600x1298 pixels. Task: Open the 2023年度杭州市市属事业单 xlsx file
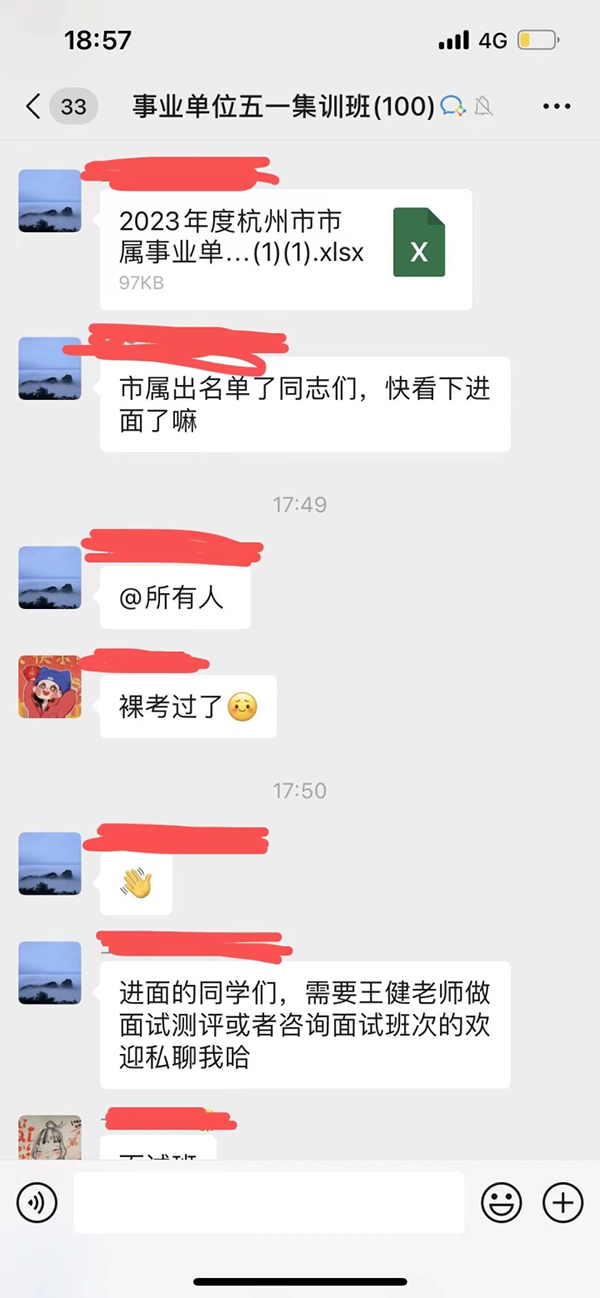pyautogui.click(x=285, y=248)
